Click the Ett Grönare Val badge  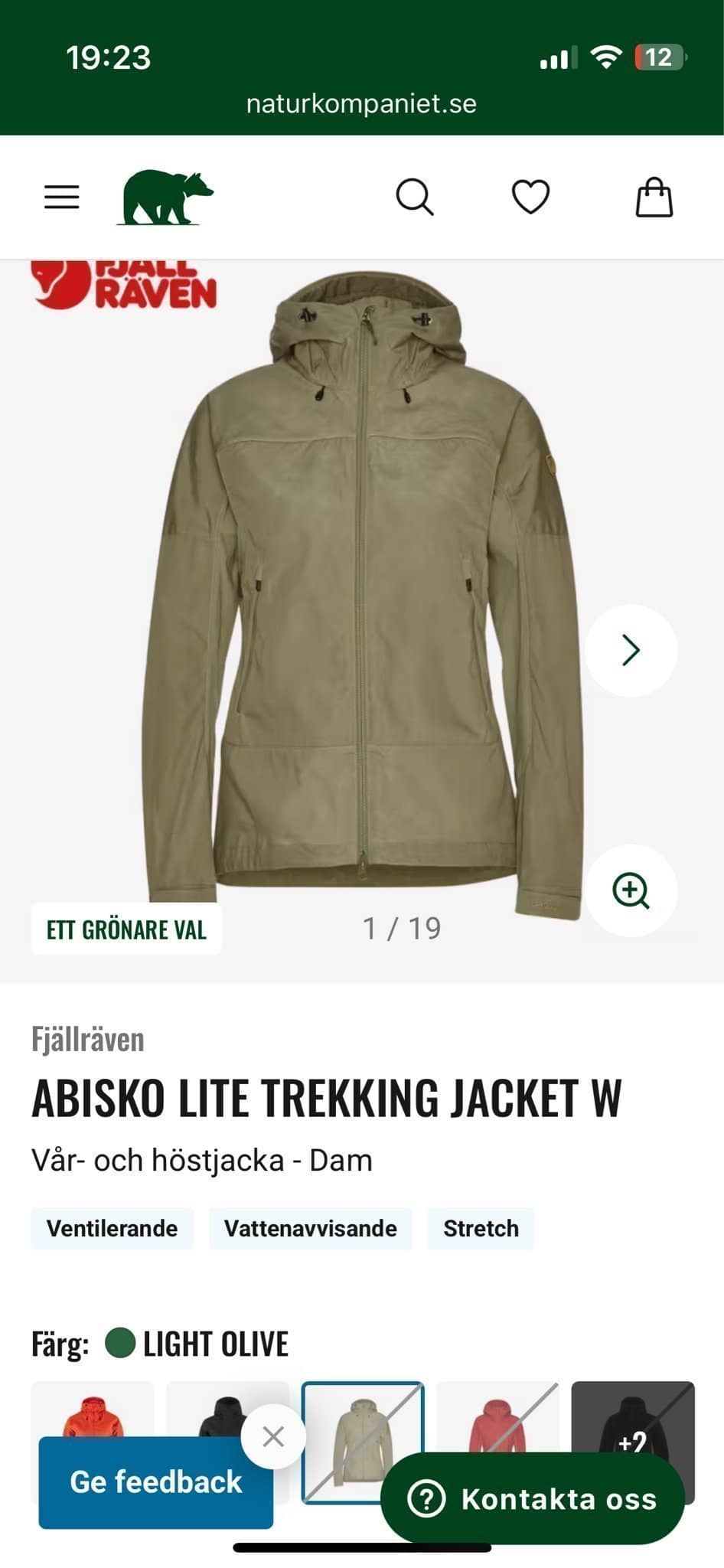coord(125,931)
